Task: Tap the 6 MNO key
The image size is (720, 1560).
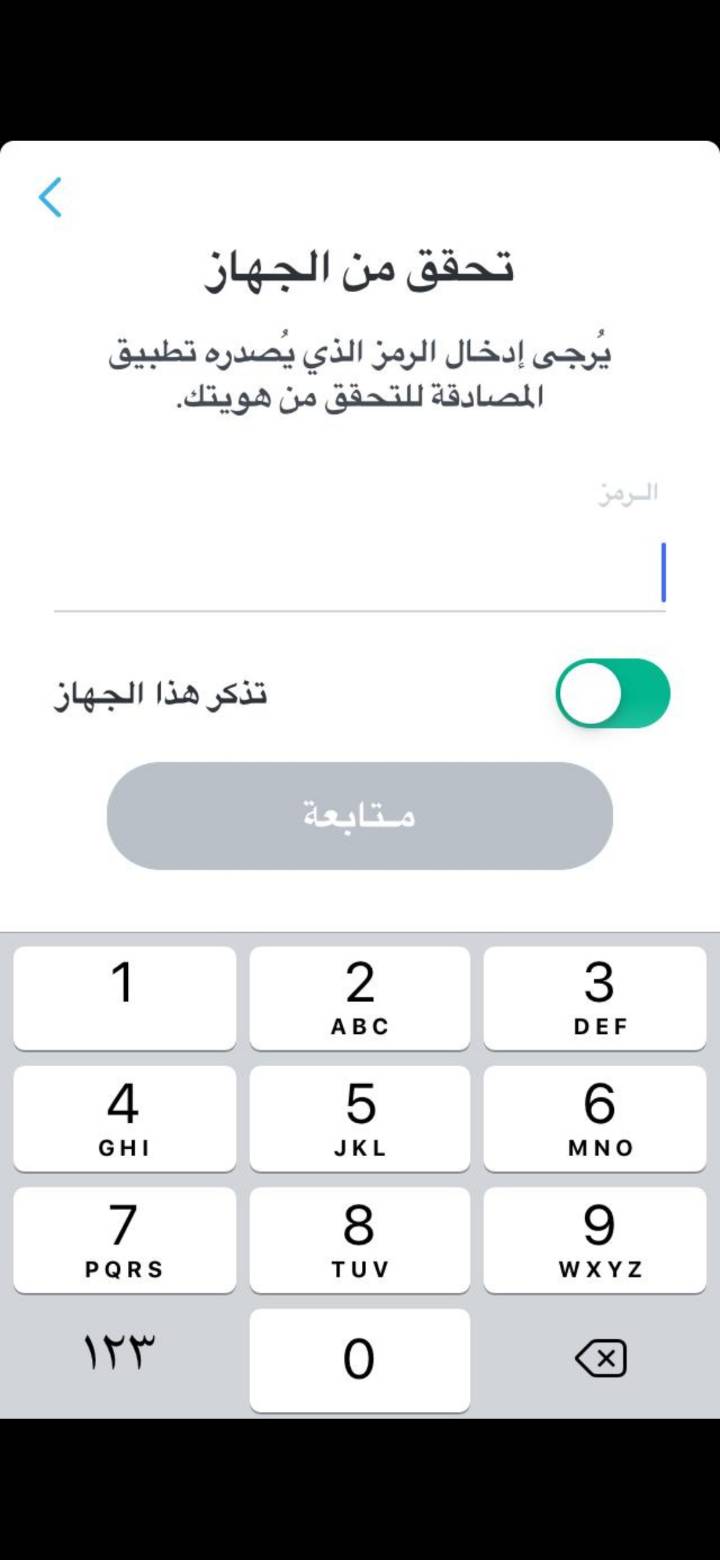Action: pyautogui.click(x=595, y=1119)
